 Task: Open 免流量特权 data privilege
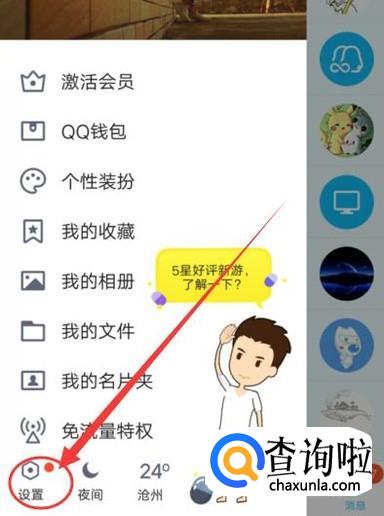[x=87, y=431]
